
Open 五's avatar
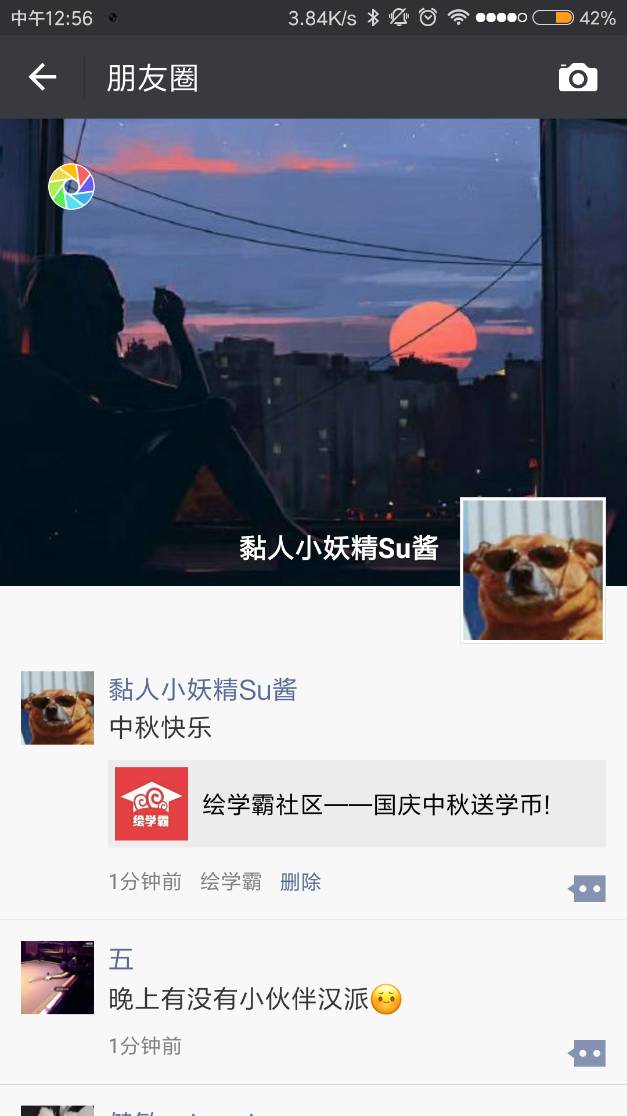point(57,977)
